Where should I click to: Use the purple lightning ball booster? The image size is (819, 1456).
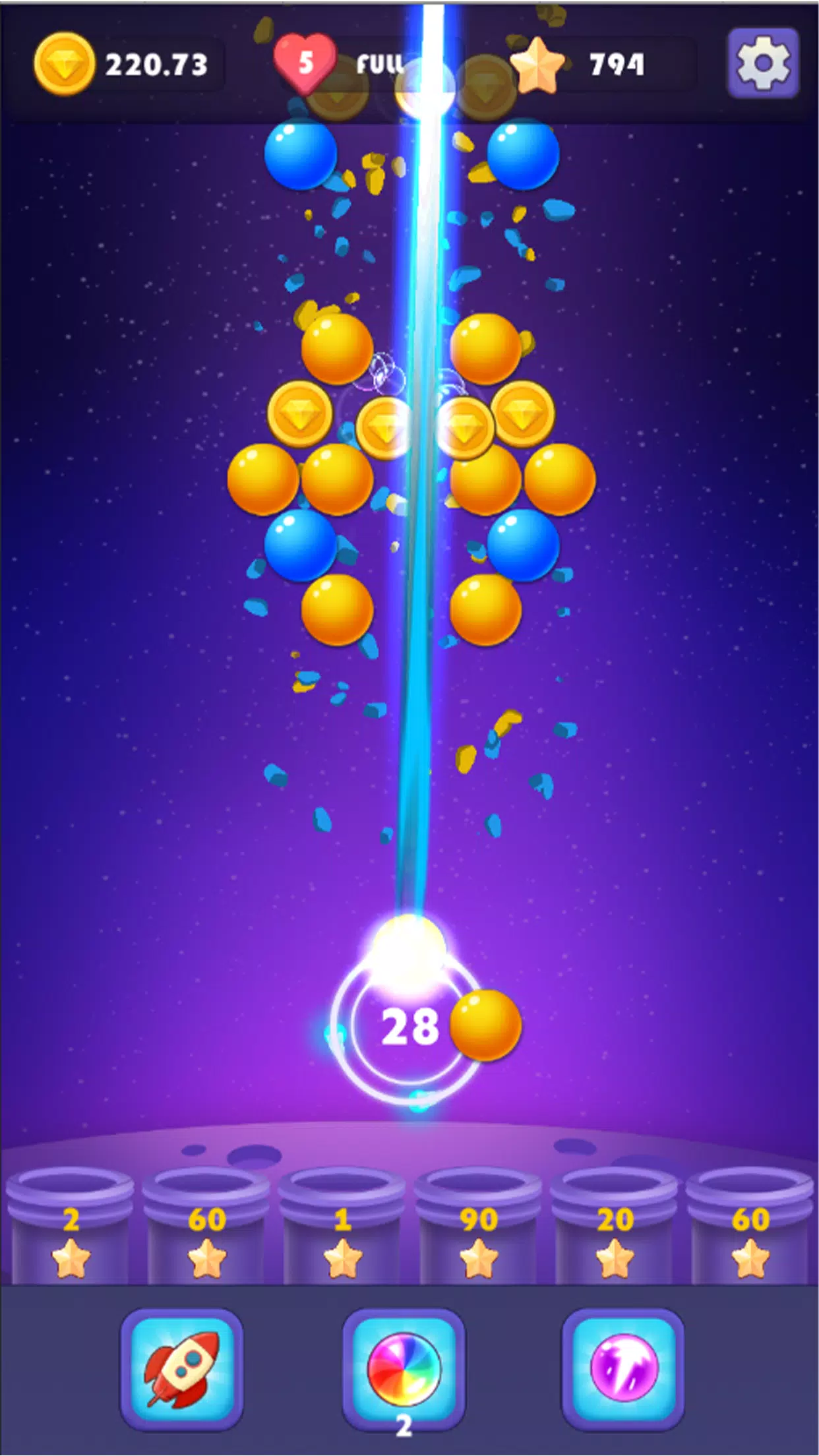(622, 1368)
